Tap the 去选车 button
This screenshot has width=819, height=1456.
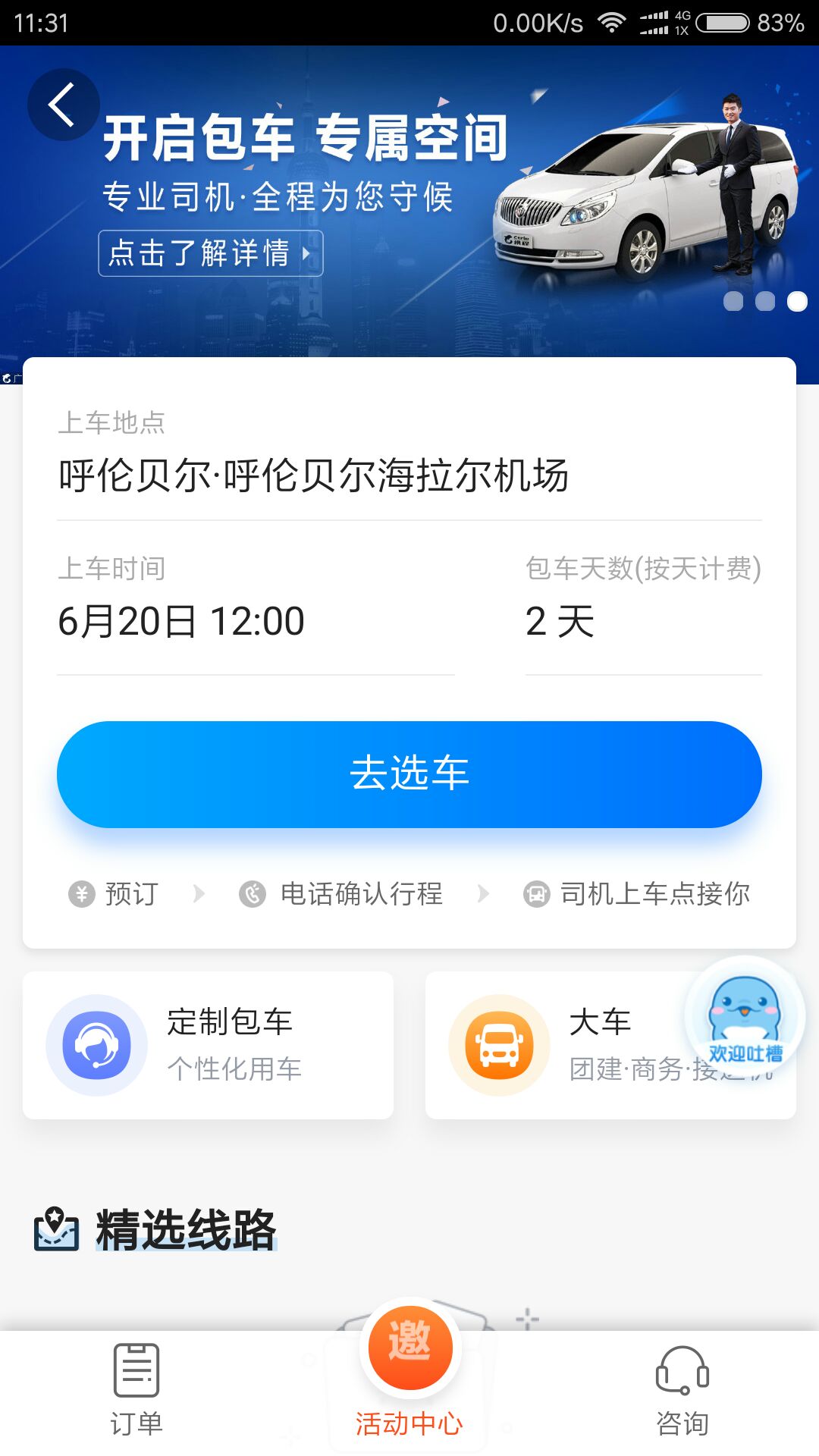409,774
